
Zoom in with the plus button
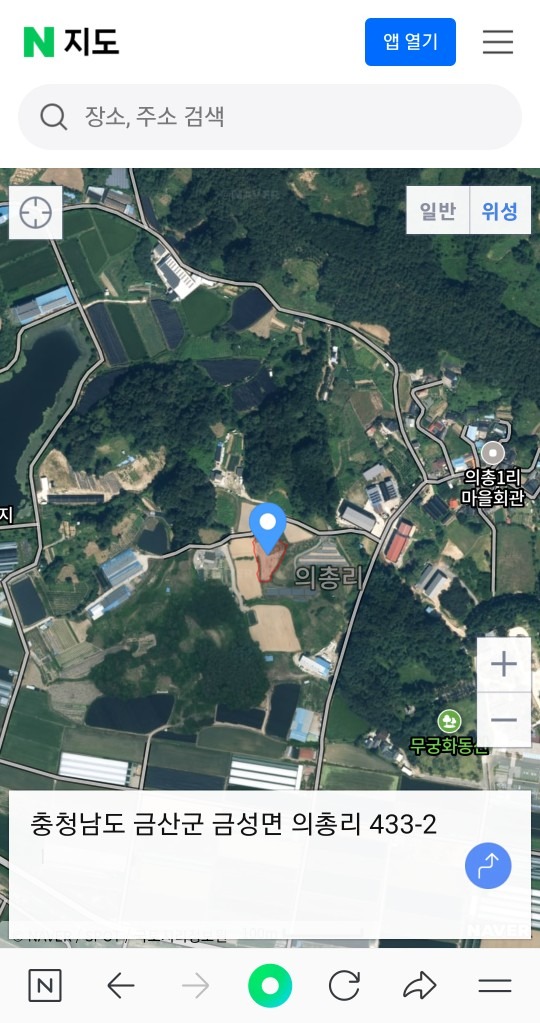tap(503, 665)
